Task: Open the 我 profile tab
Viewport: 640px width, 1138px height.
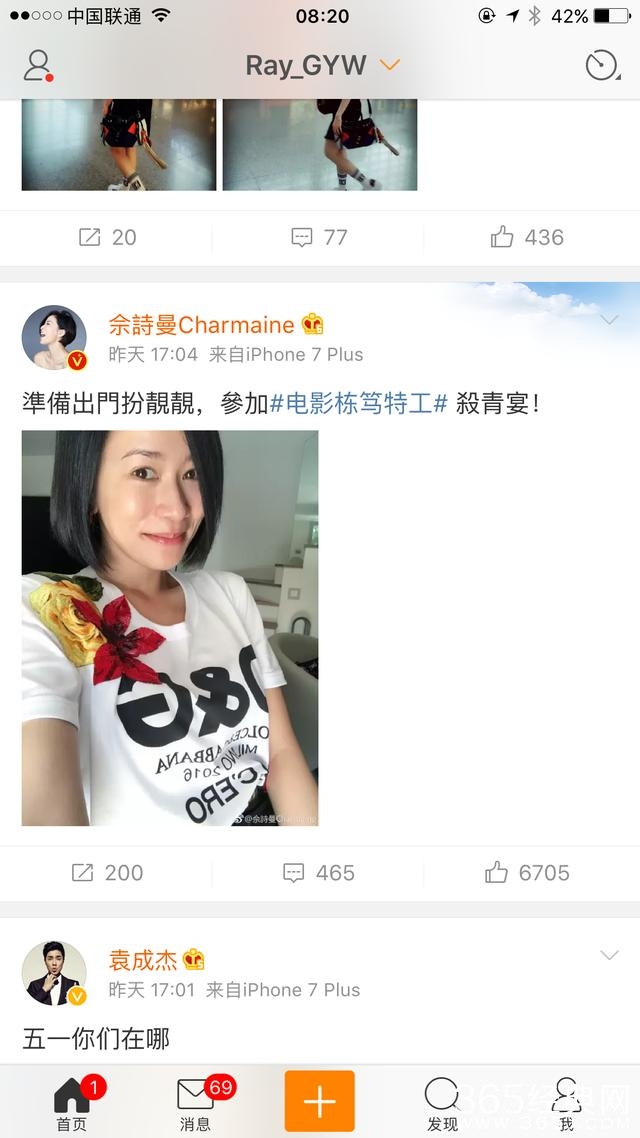Action: pyautogui.click(x=566, y=1102)
